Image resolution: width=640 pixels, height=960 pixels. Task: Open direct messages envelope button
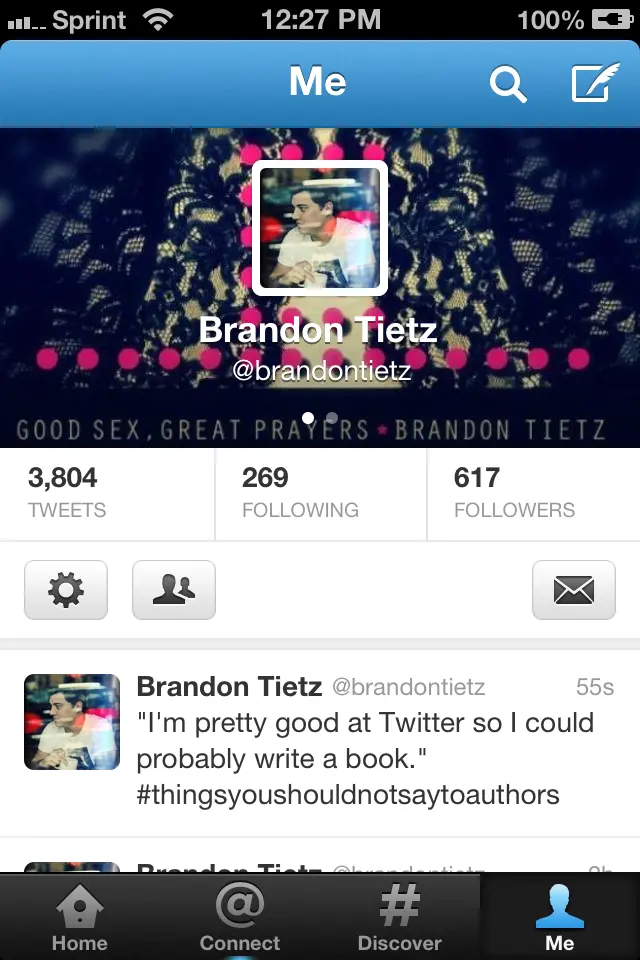(573, 590)
